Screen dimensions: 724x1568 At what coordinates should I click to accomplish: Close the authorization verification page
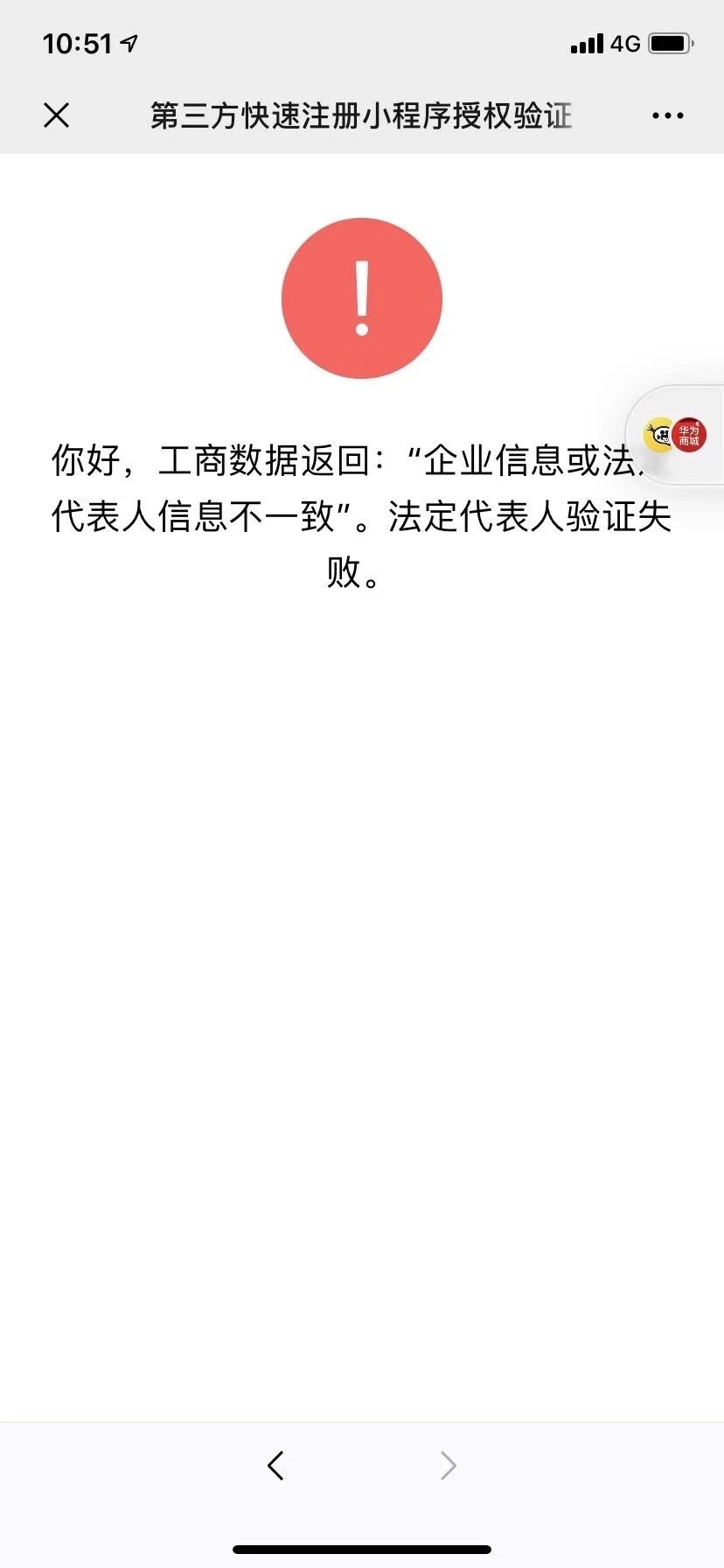57,115
